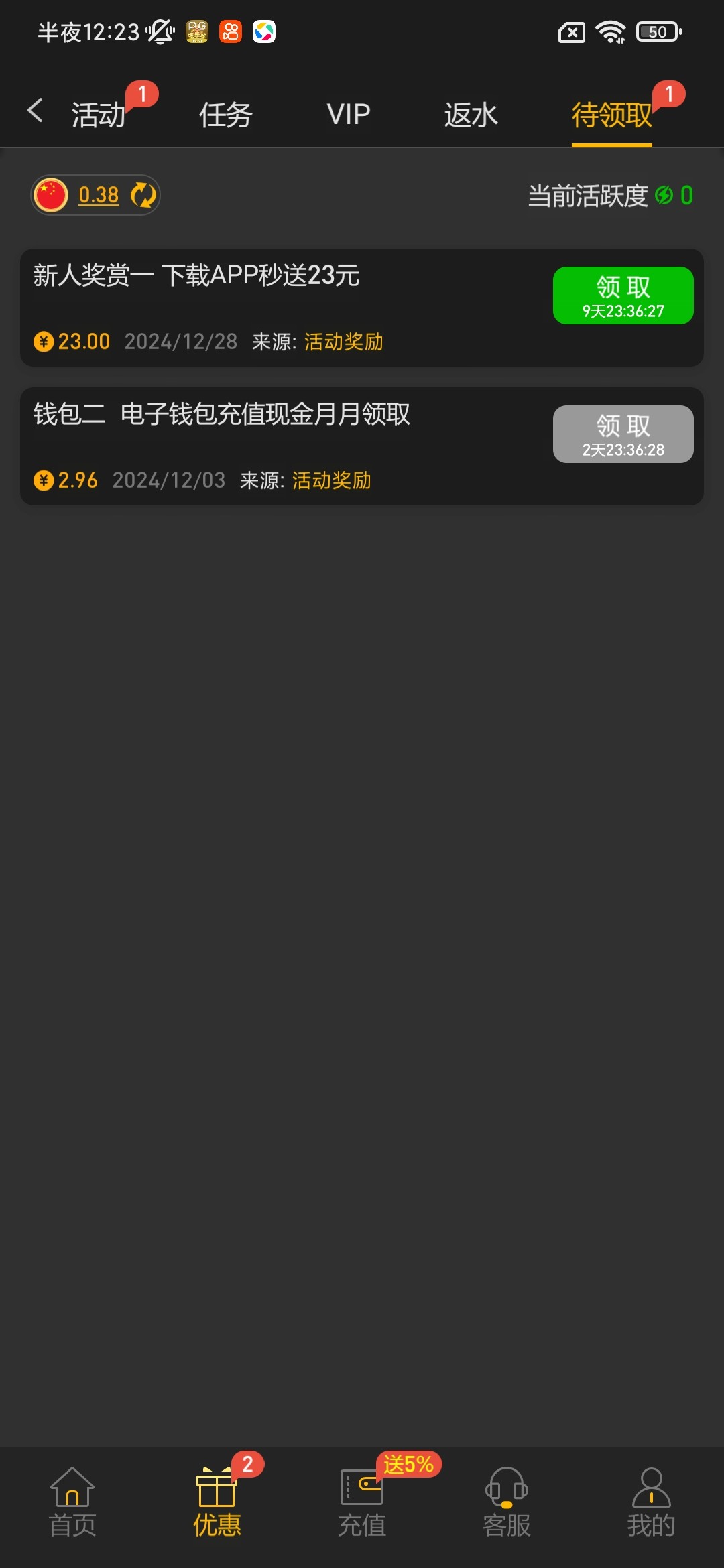Viewport: 724px width, 1568px height.
Task: Claim the 2.96 钱包二 reward
Action: click(623, 434)
